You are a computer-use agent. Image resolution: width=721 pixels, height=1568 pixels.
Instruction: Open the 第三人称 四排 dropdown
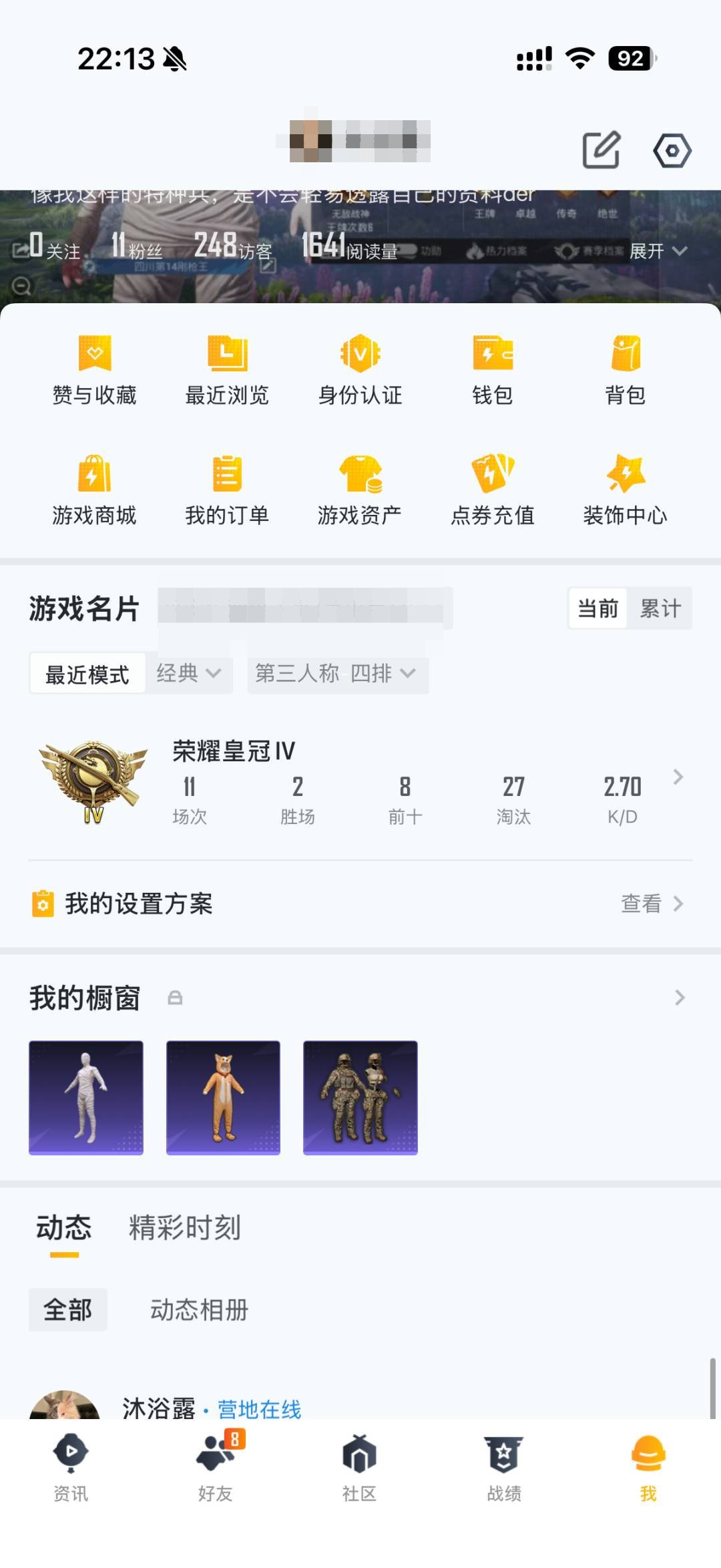pyautogui.click(x=337, y=674)
